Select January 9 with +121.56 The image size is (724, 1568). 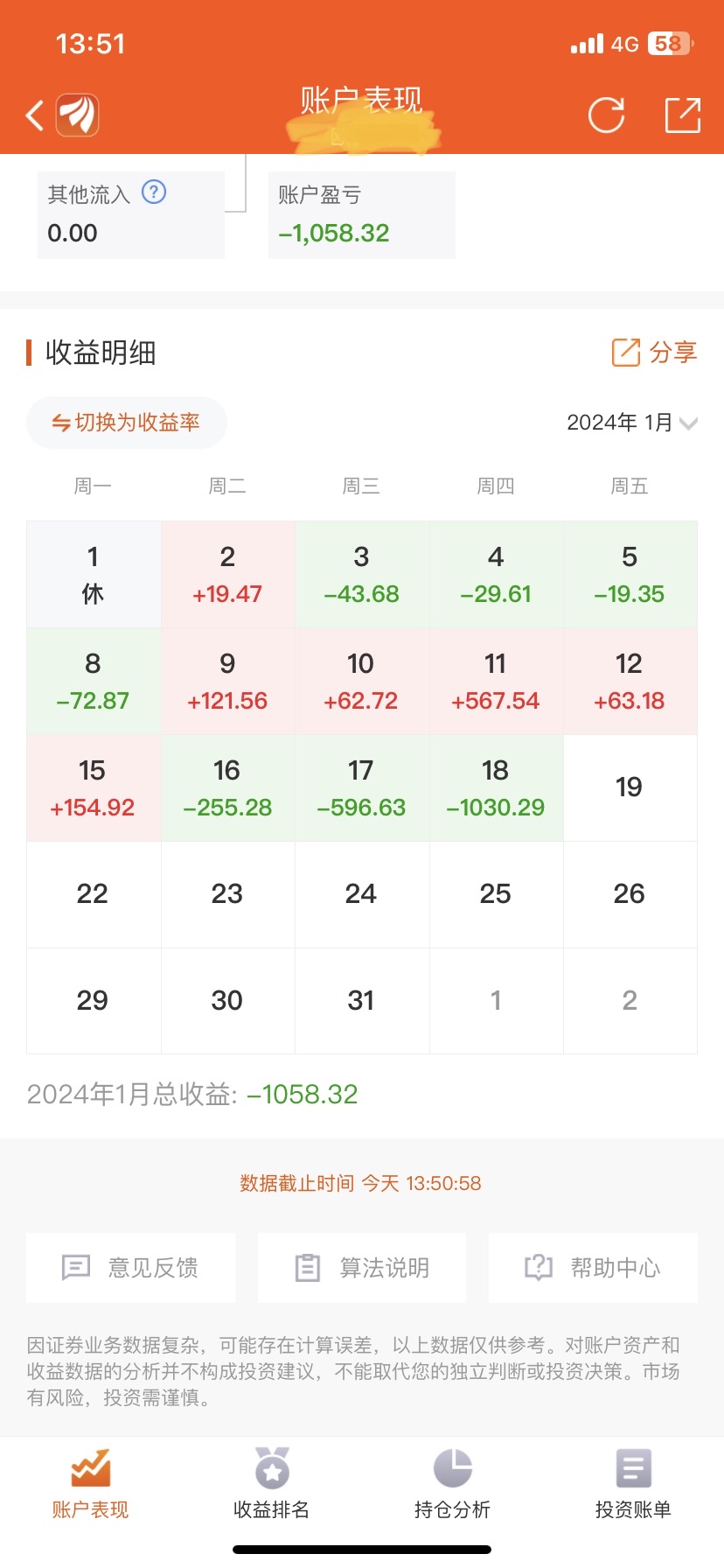click(227, 681)
